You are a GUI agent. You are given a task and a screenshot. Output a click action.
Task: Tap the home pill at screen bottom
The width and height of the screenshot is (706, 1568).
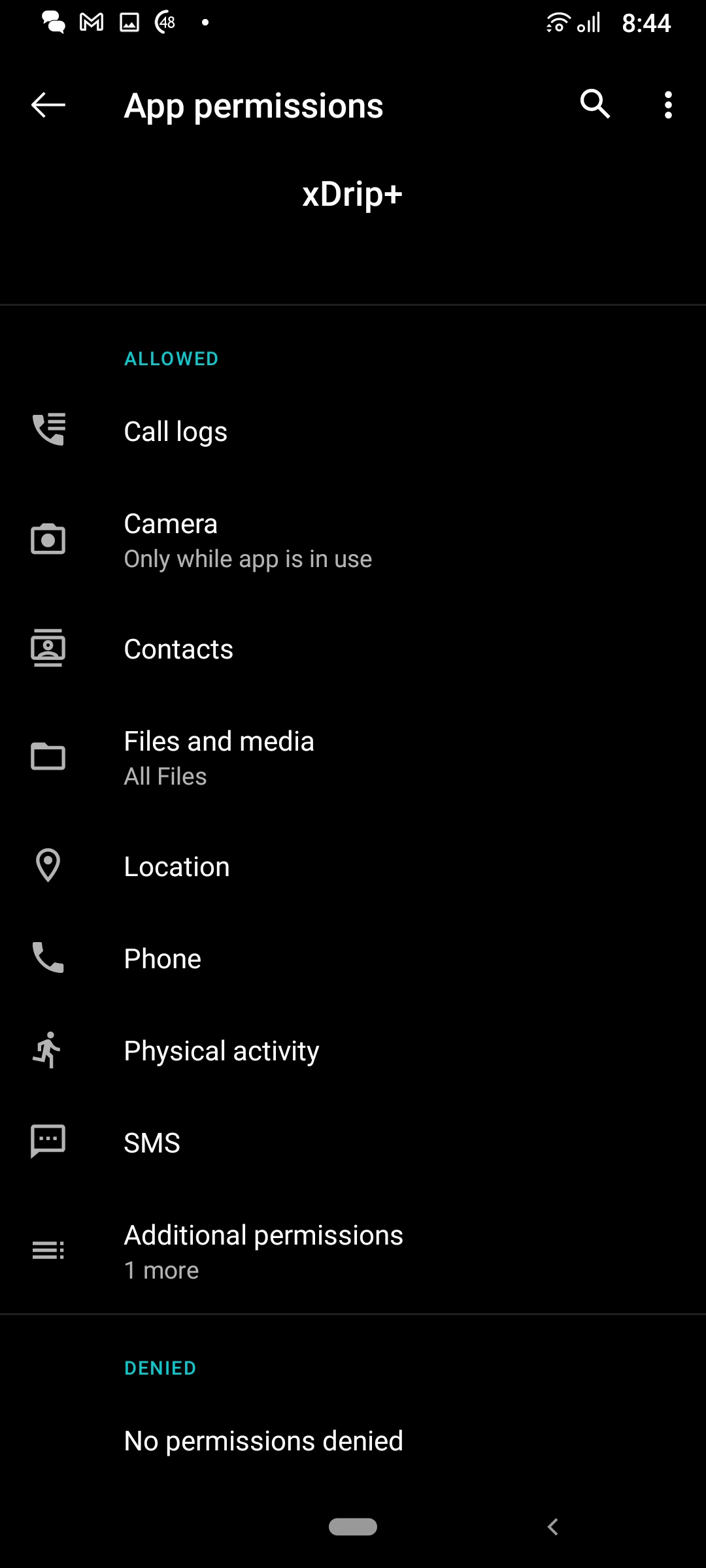point(353,1526)
